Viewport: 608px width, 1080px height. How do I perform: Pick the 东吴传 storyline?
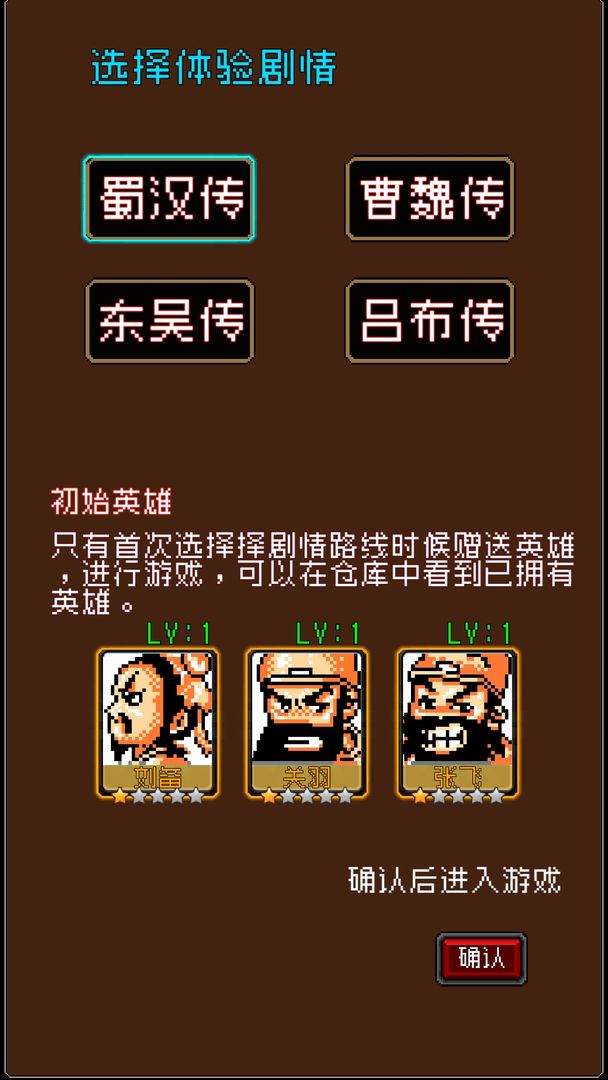pos(169,321)
